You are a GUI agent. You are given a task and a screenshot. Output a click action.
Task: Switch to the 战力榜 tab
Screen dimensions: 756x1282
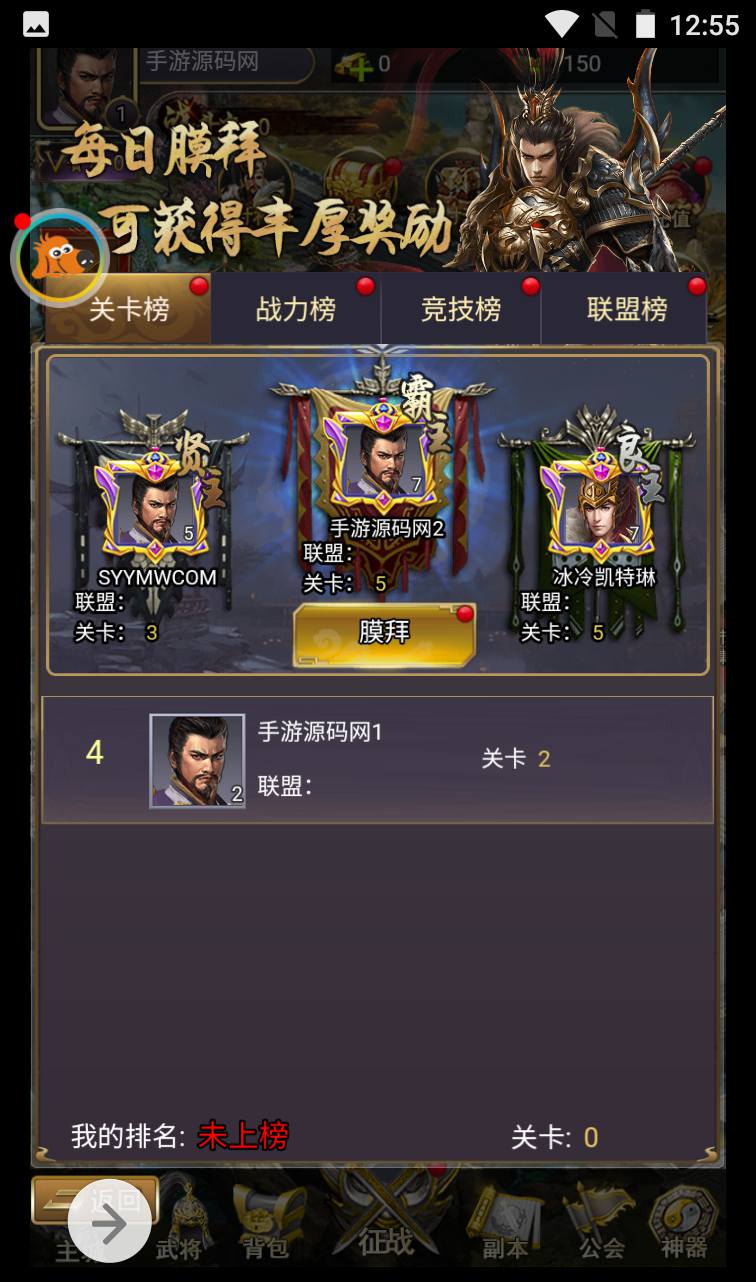click(296, 309)
